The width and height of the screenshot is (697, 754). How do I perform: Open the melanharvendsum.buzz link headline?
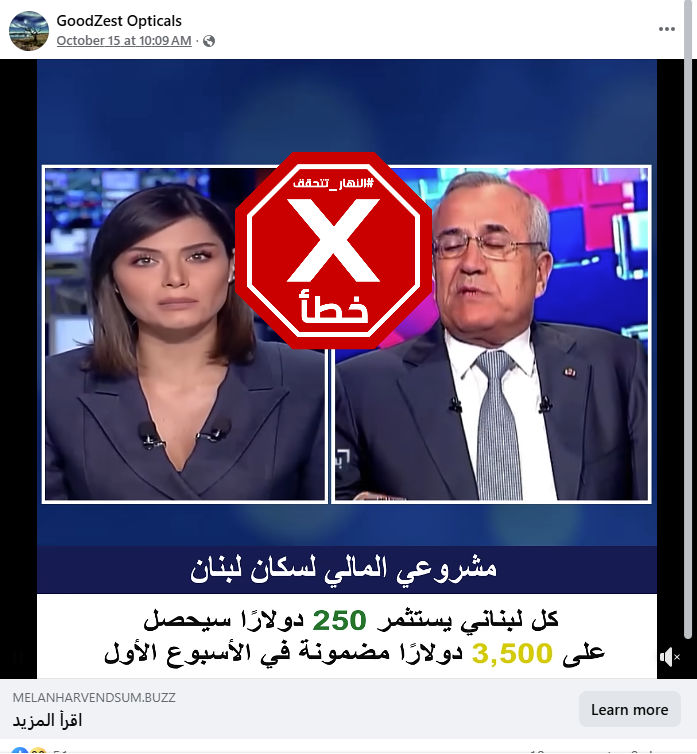[46, 721]
